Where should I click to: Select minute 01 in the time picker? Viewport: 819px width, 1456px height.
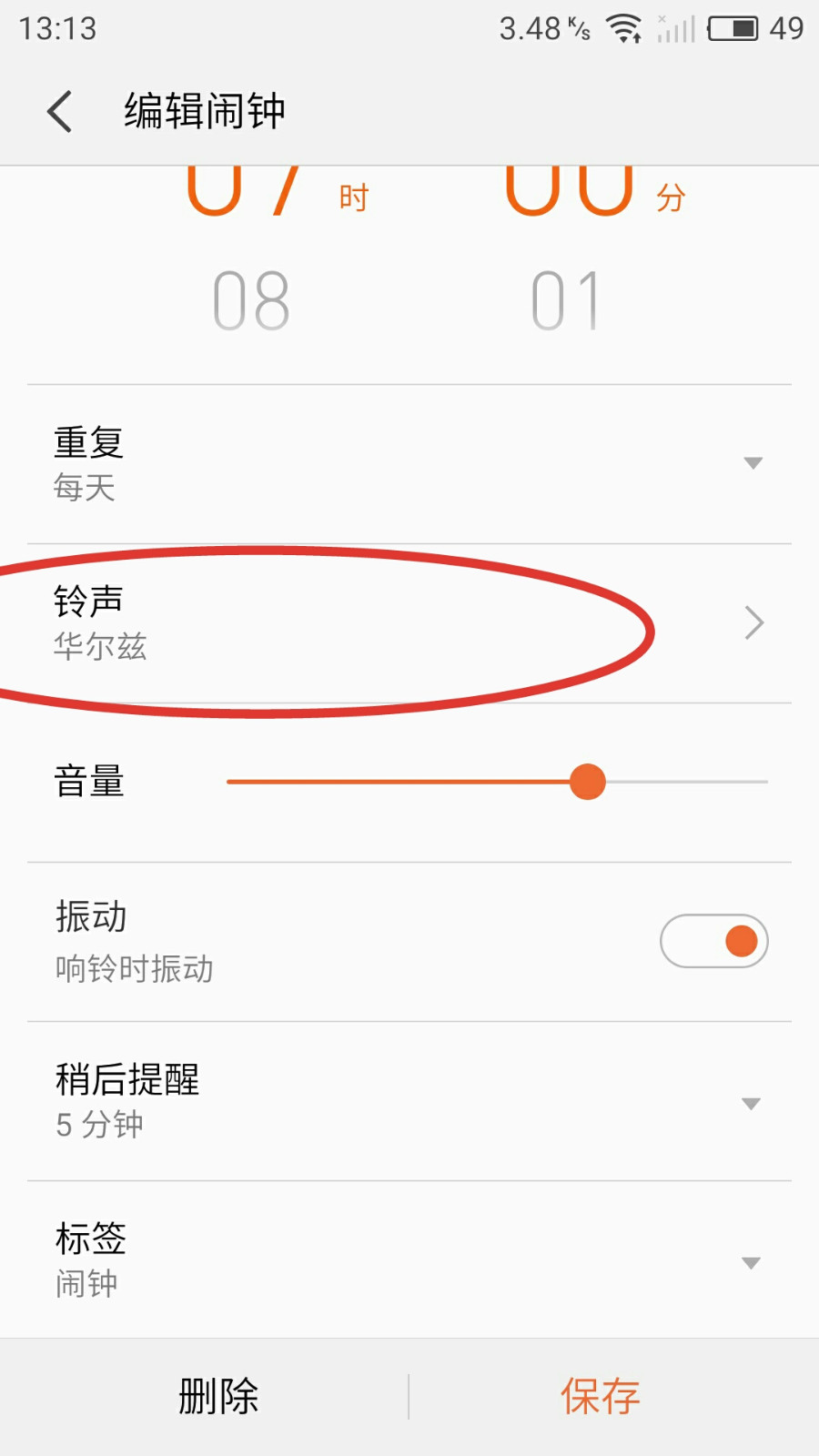pyautogui.click(x=565, y=301)
